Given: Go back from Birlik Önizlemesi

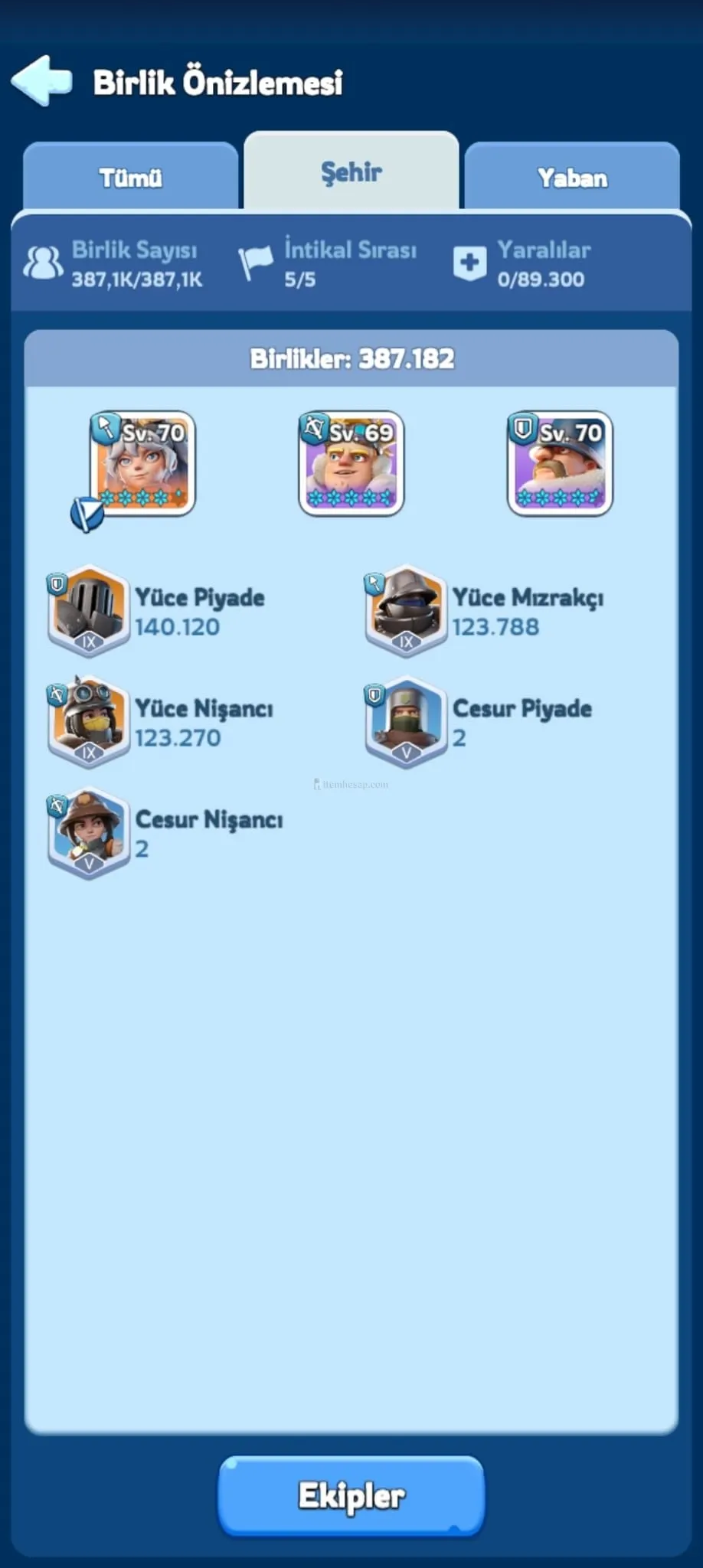Looking at the screenshot, I should pyautogui.click(x=42, y=80).
